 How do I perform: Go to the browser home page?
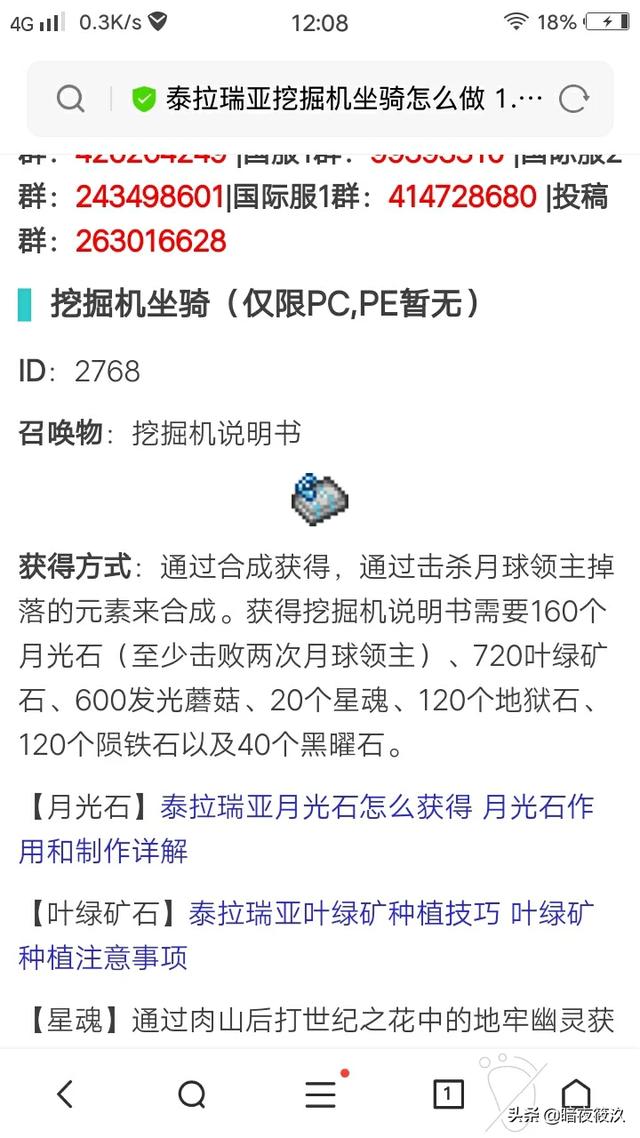coord(575,1092)
